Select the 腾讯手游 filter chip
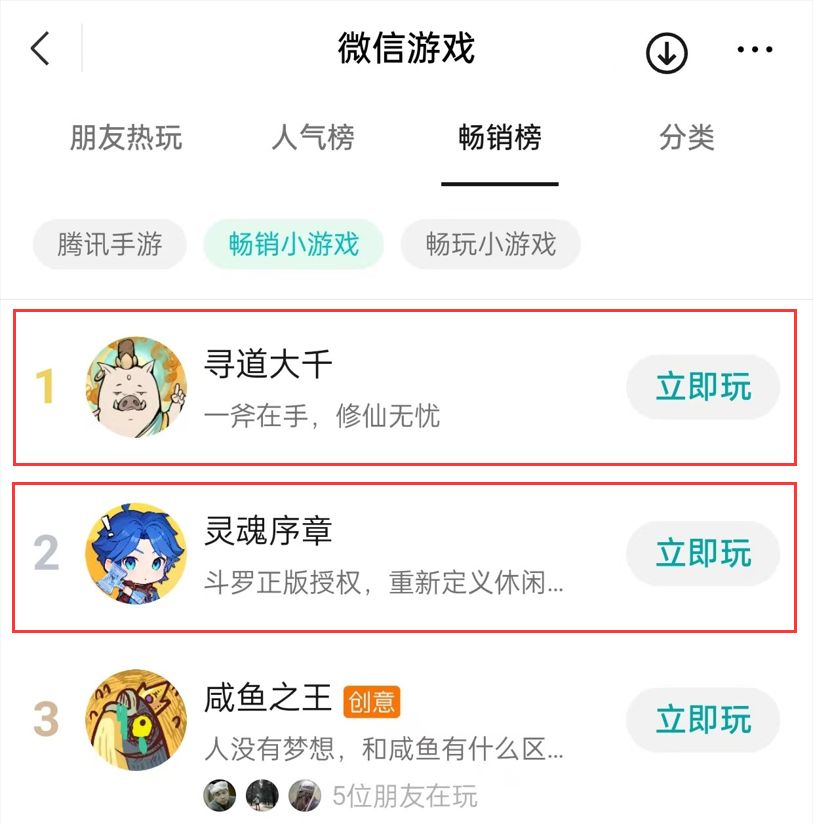This screenshot has height=825, width=813. tap(108, 244)
